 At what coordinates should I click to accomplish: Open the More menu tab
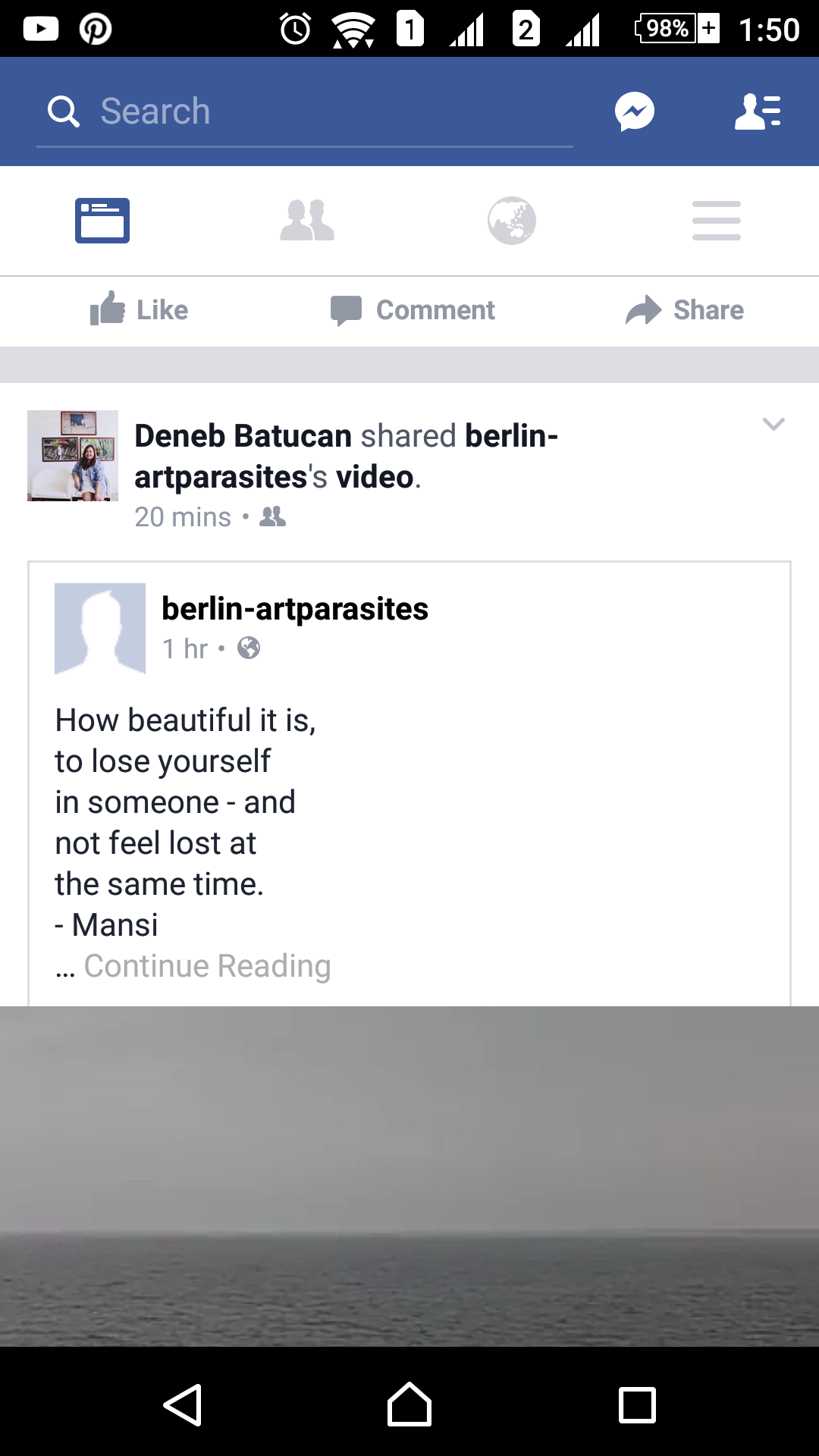coord(717,221)
